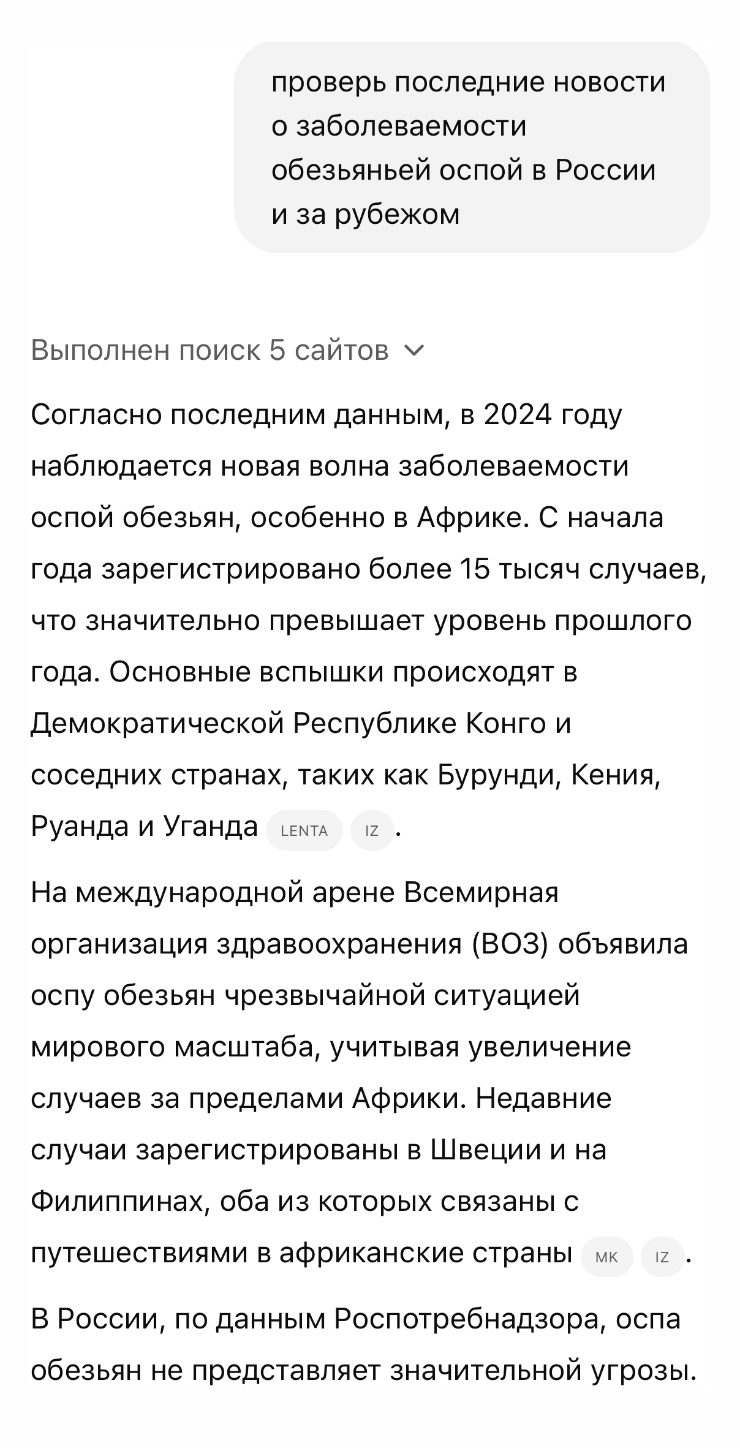Open the MK source chip
This screenshot has height=1448, width=740.
(606, 1257)
